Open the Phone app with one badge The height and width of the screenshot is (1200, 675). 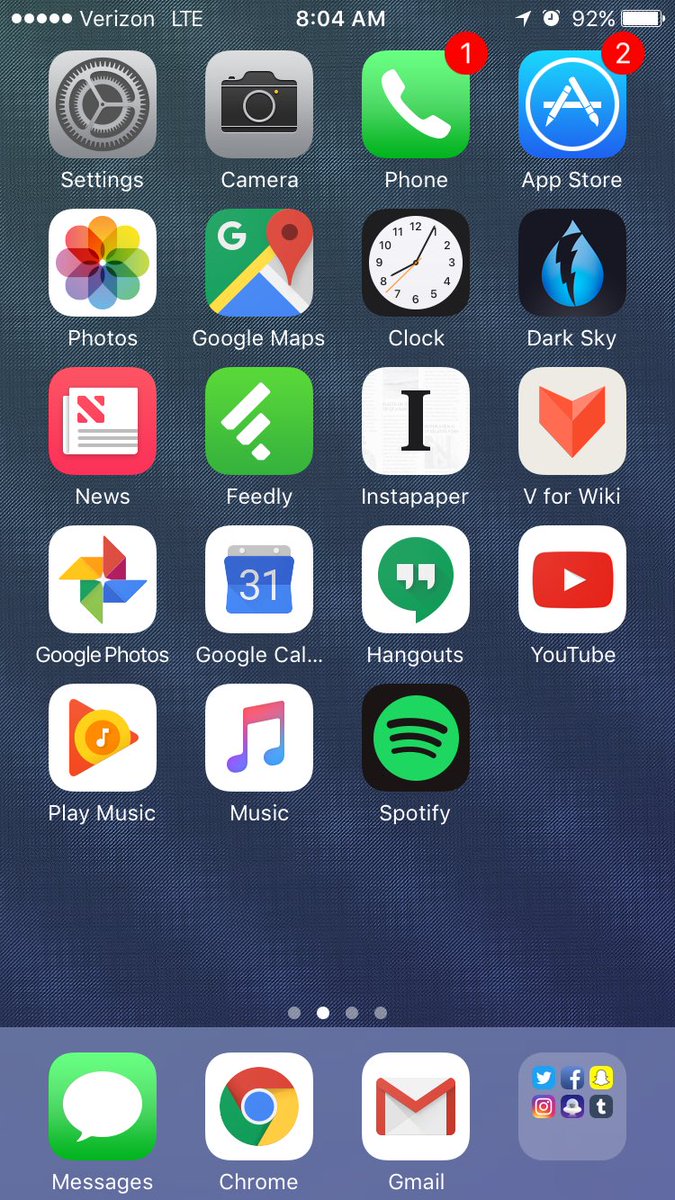point(416,104)
